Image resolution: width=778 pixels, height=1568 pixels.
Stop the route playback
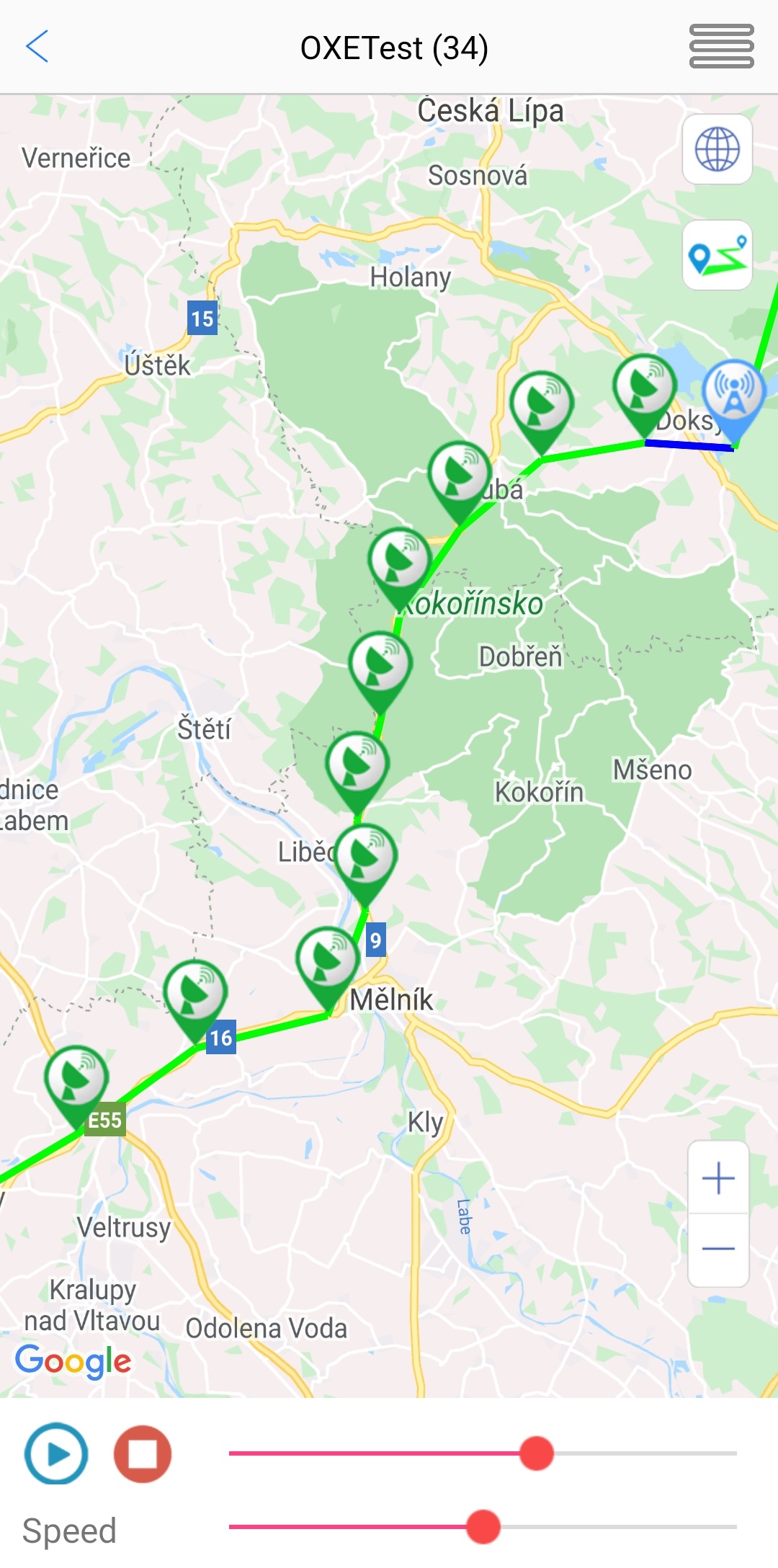click(x=143, y=1454)
